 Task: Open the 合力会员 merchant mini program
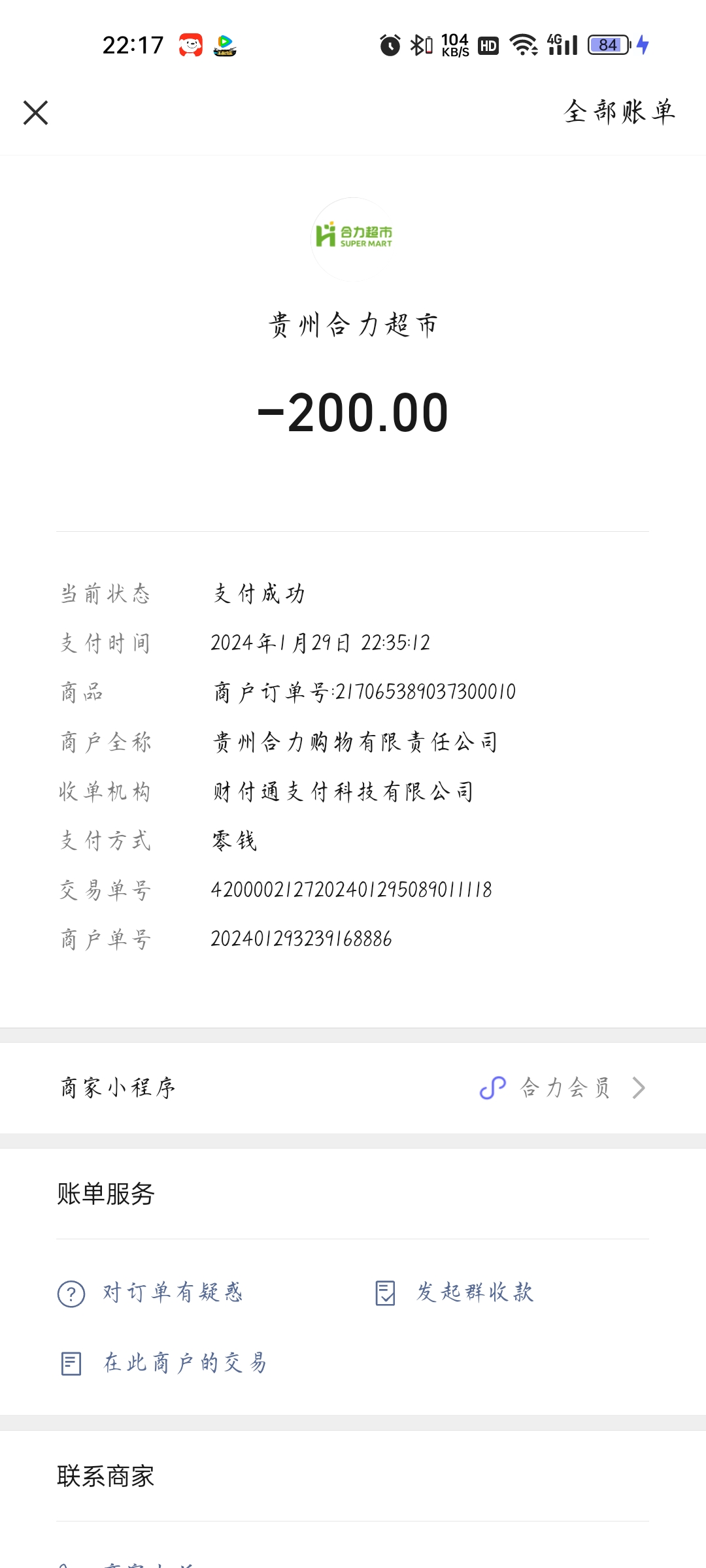[x=563, y=1088]
